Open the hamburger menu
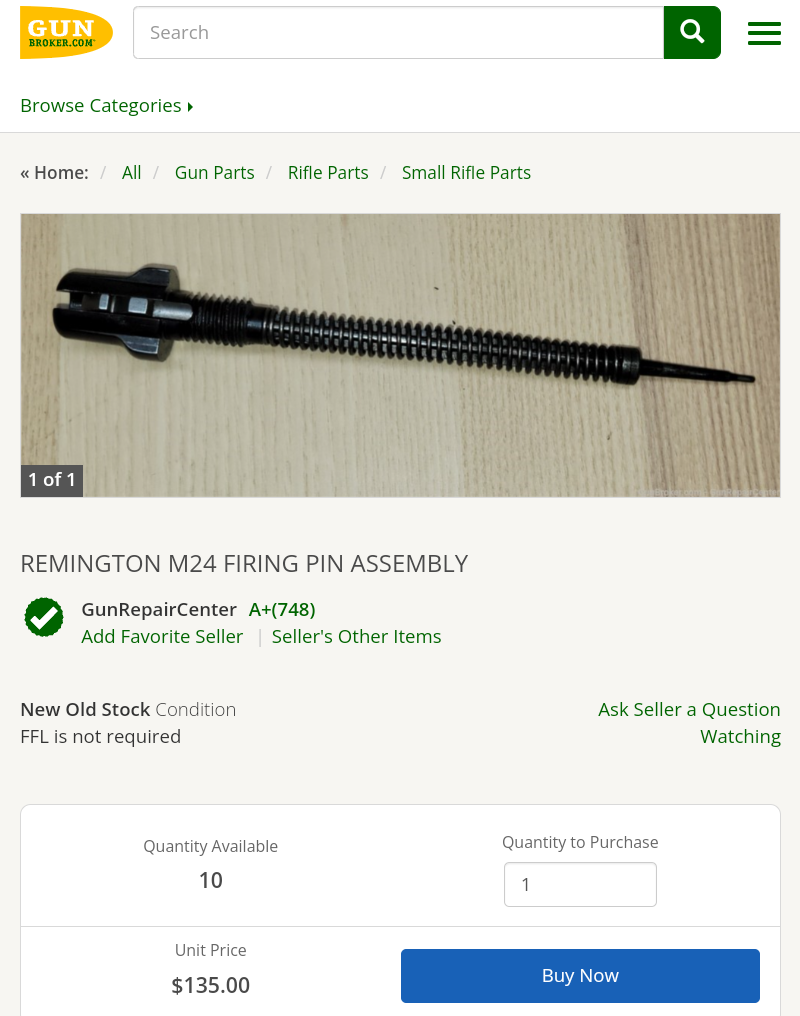Screen dimensions: 800x1016 point(764,33)
